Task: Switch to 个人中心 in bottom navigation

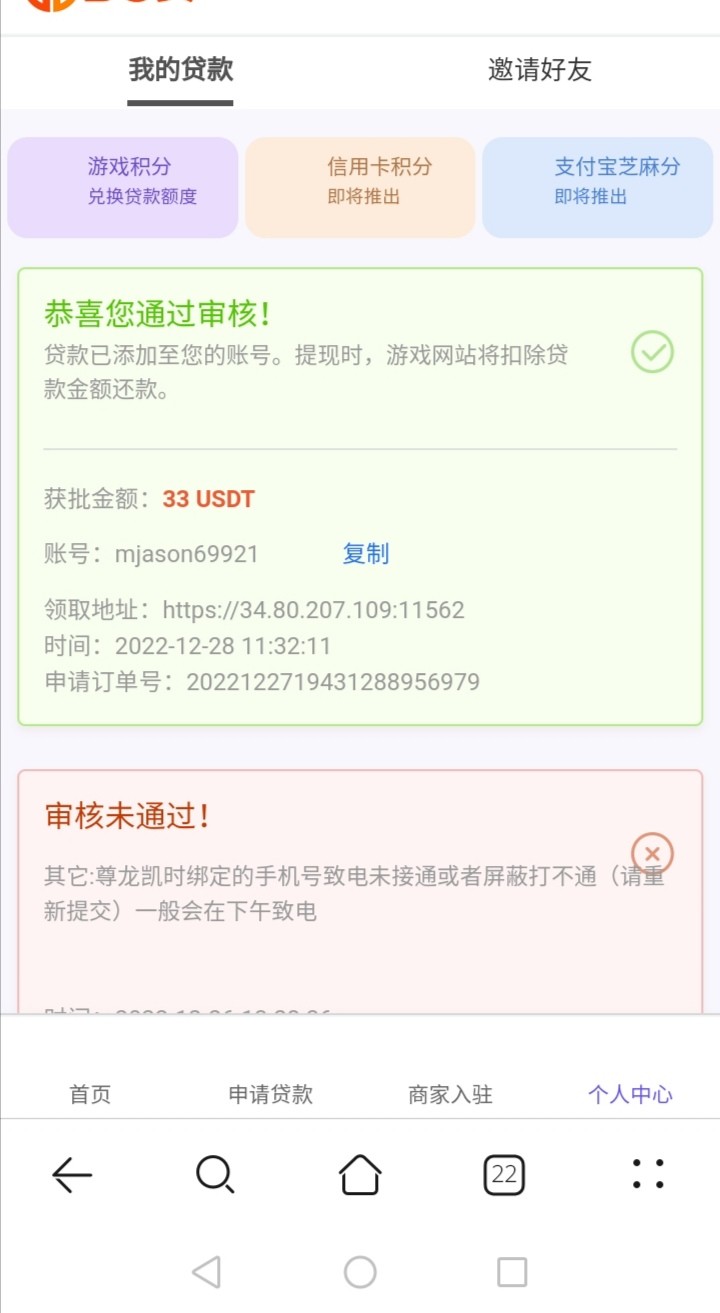Action: [x=630, y=1094]
